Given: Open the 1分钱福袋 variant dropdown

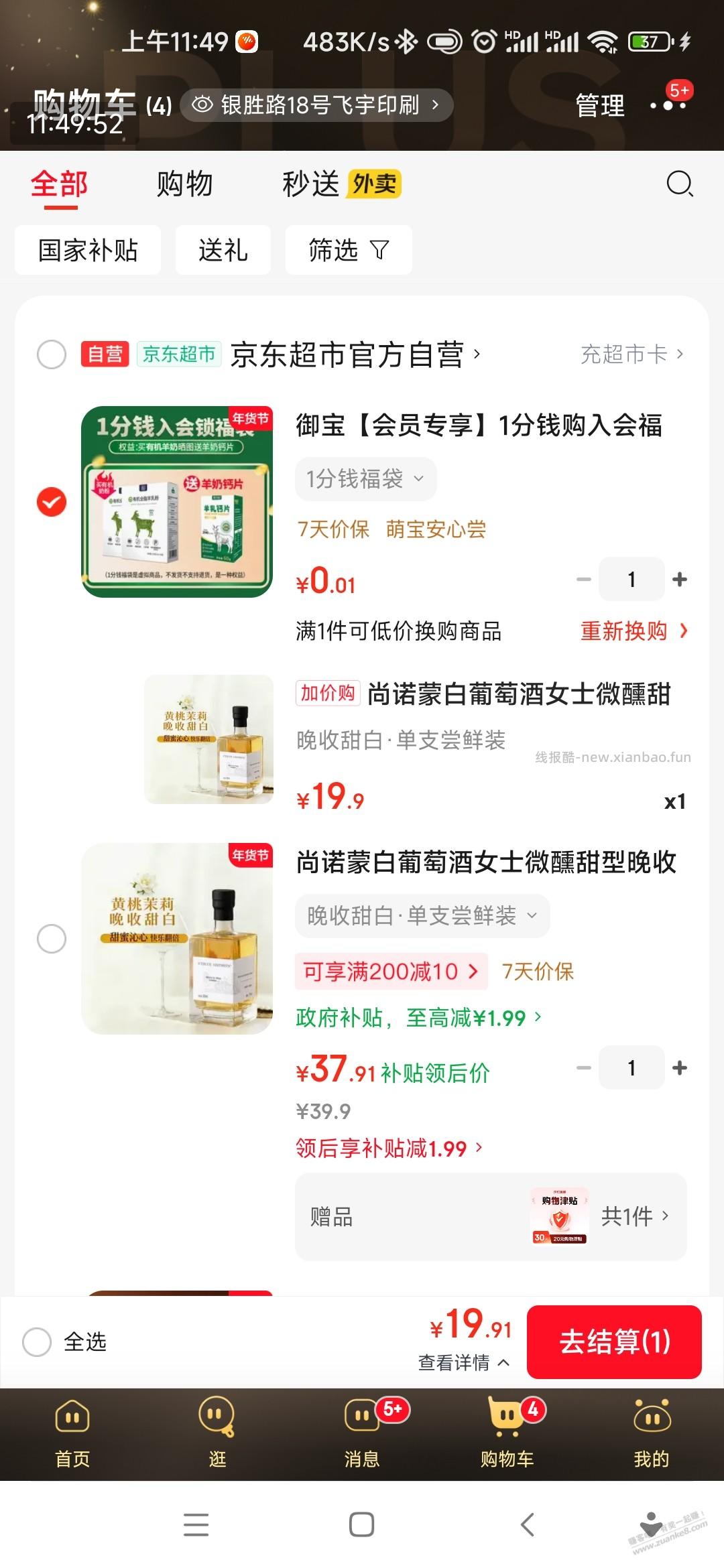Looking at the screenshot, I should 365,478.
